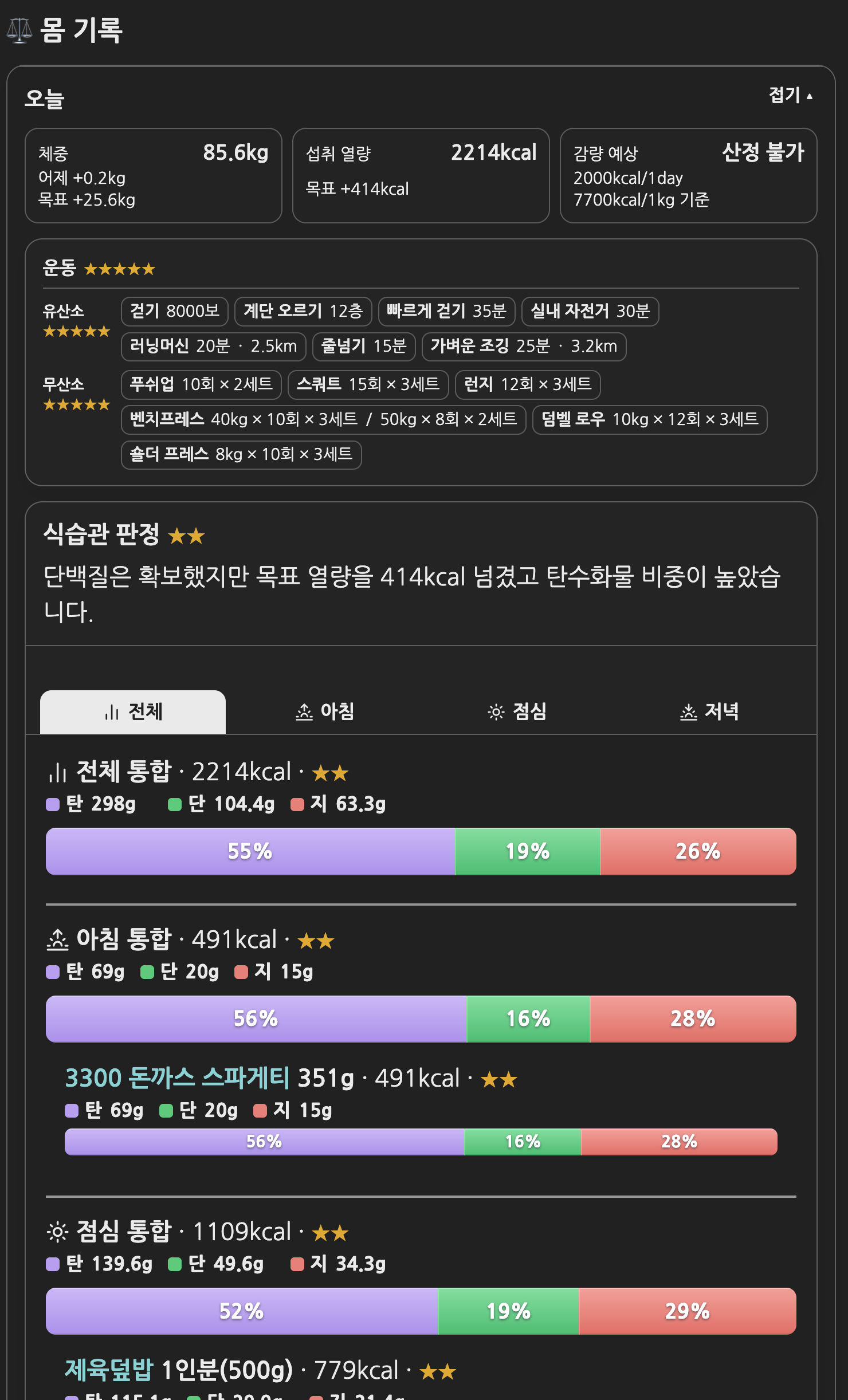Collapse the 오늘 section with 접기
This screenshot has width=848, height=1400.
coord(790,95)
